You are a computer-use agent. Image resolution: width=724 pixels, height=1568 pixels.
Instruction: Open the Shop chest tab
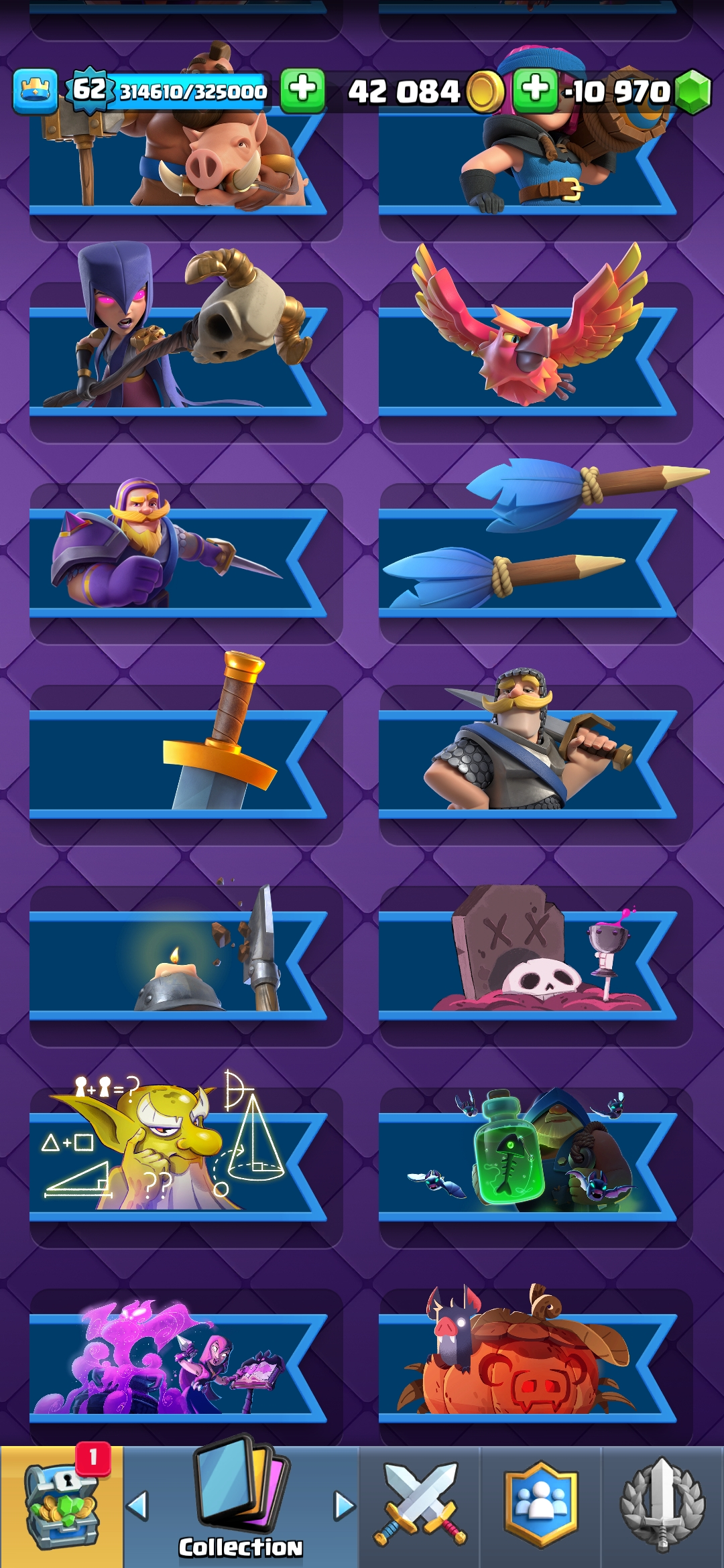[62, 1506]
